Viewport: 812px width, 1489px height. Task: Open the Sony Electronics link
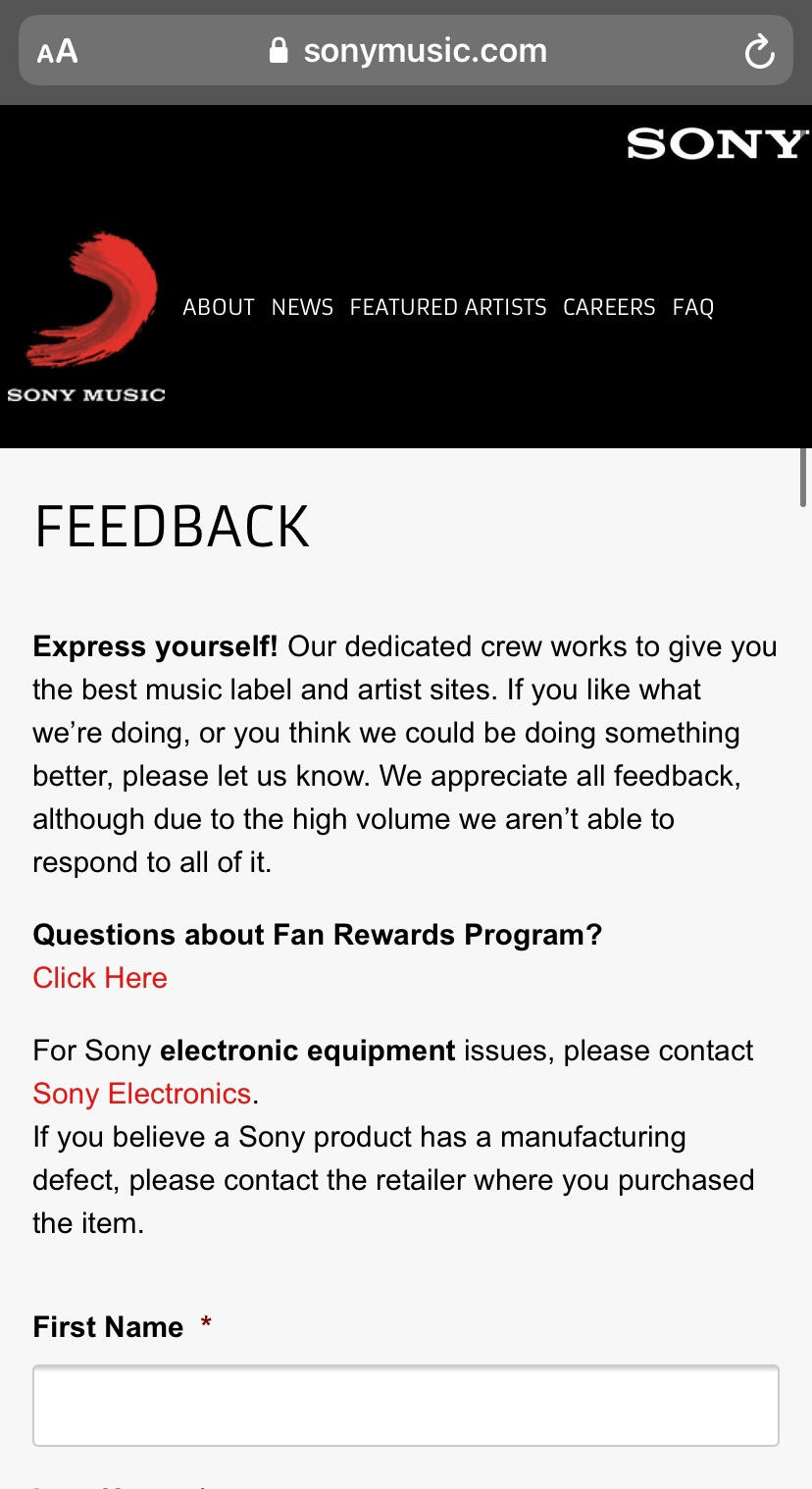tap(142, 1094)
